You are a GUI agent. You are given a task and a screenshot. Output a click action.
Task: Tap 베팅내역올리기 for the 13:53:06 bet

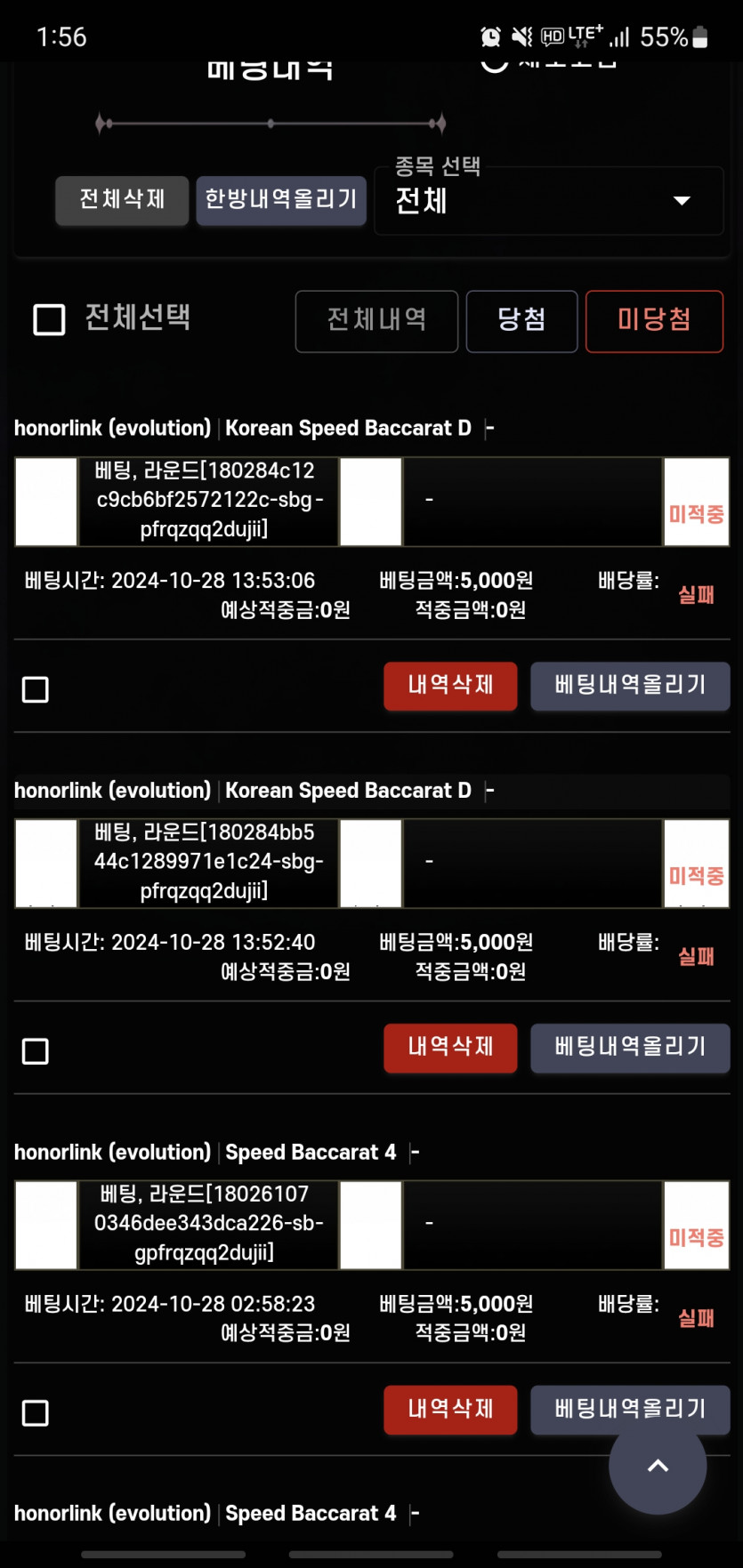(630, 686)
